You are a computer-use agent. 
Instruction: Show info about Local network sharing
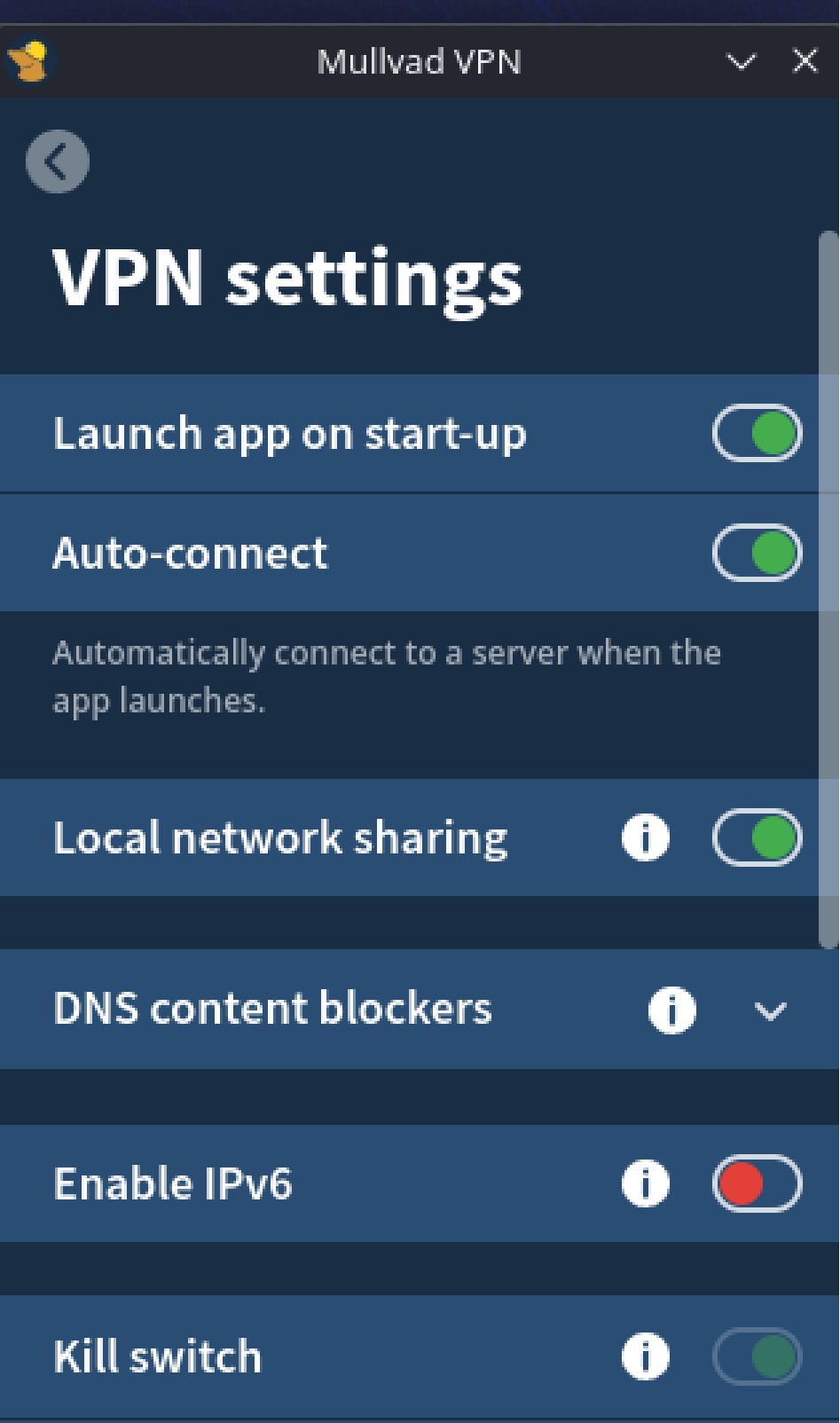645,837
